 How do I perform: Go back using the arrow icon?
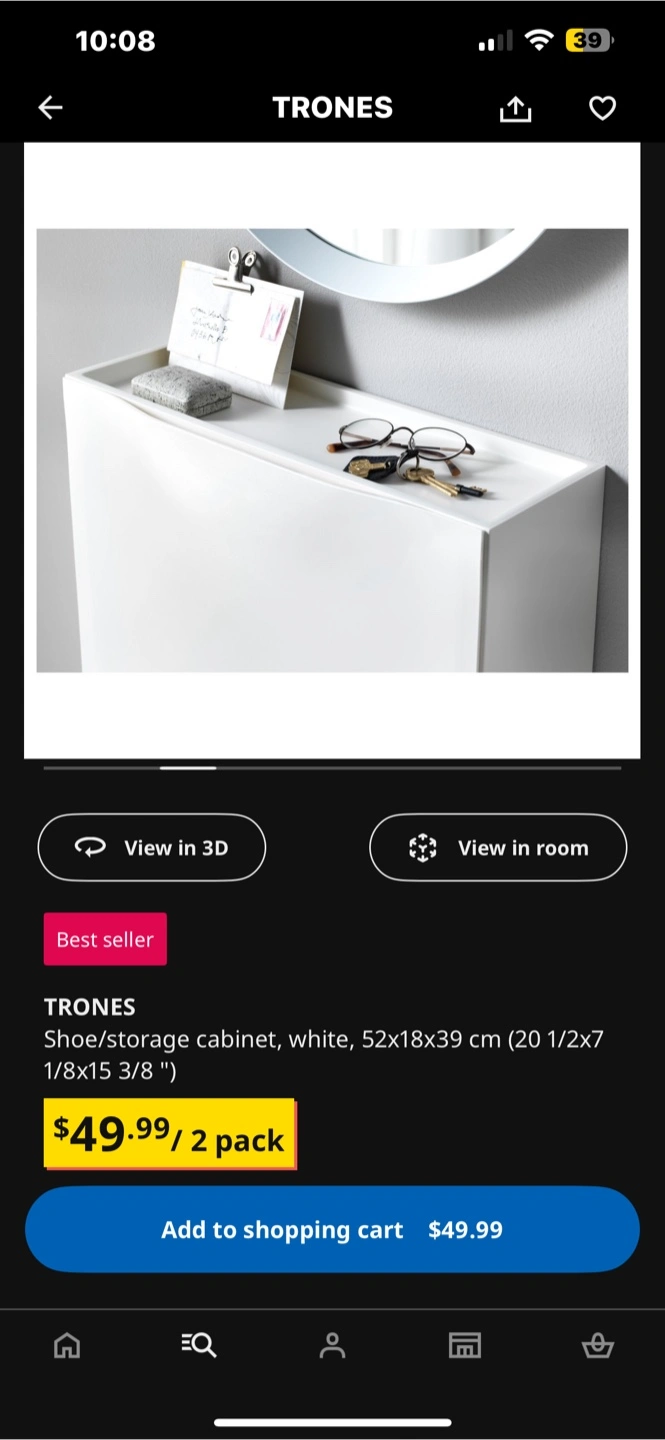(x=50, y=108)
